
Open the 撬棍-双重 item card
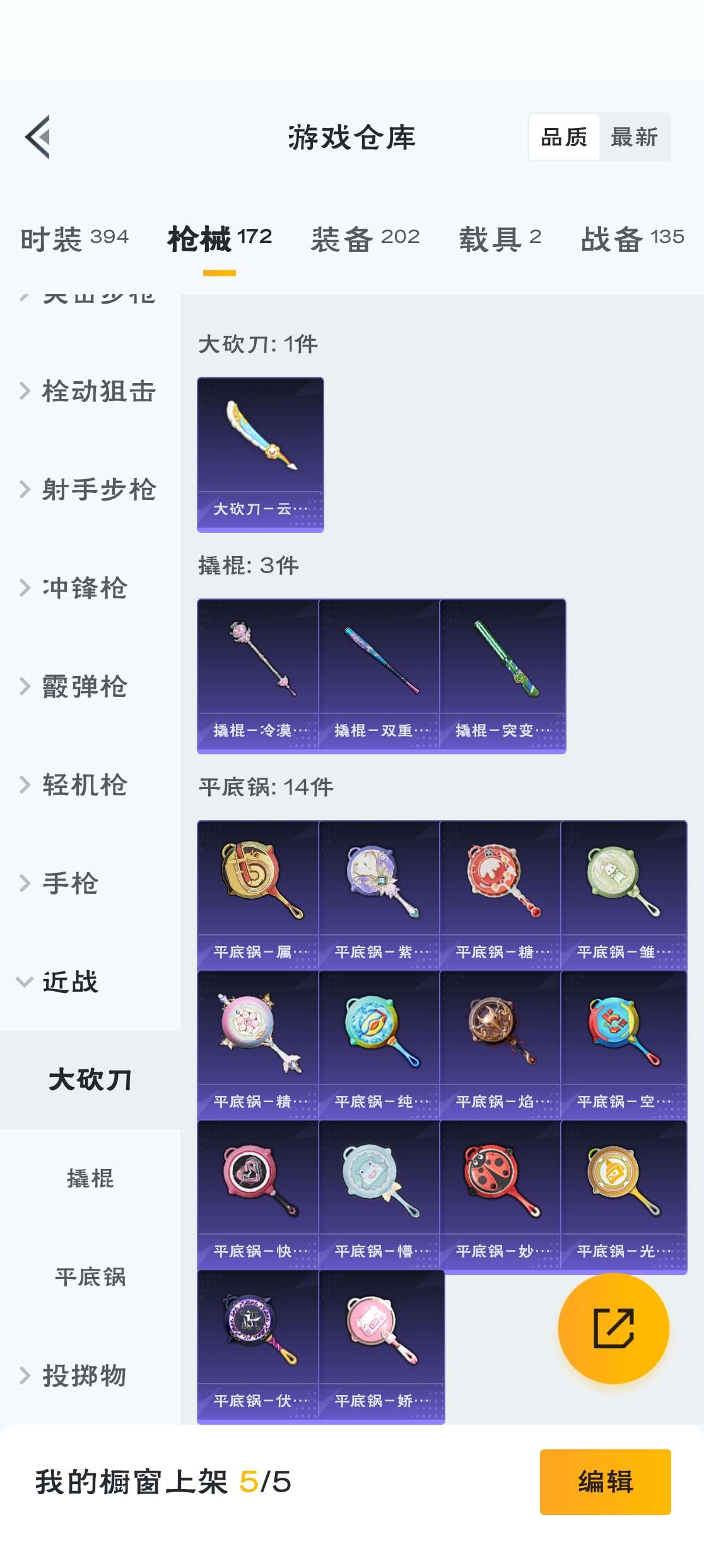379,675
